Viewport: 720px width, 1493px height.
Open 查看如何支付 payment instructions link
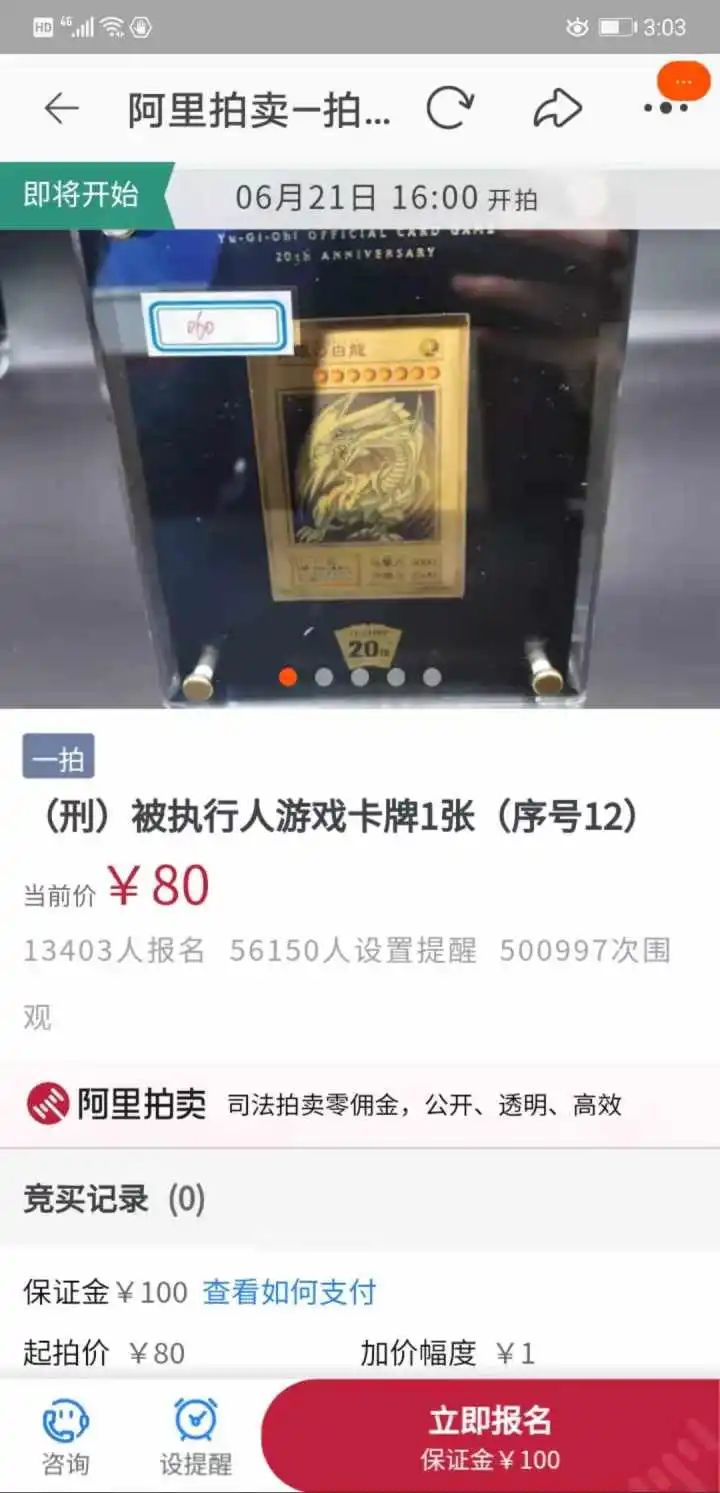click(289, 1292)
